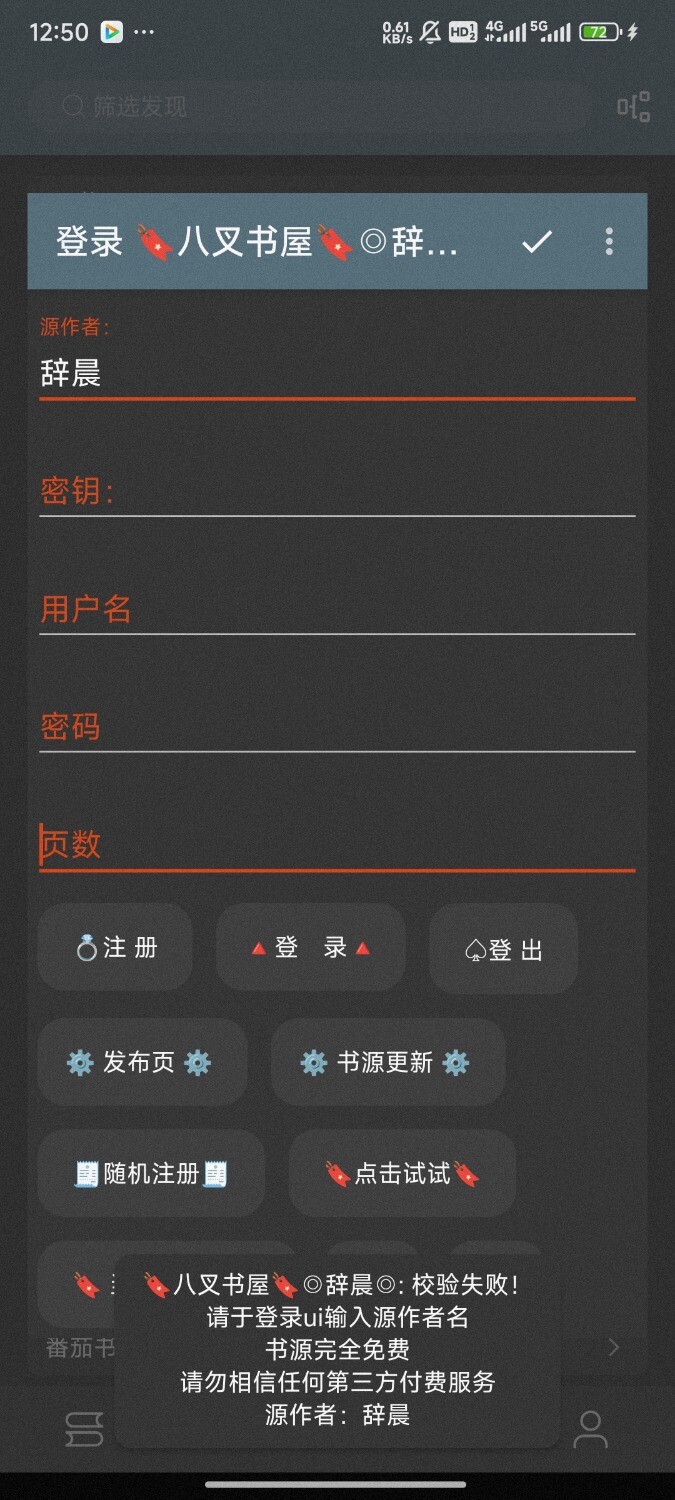Tap the 页数 input field
Image resolution: width=675 pixels, height=1500 pixels.
[336, 844]
